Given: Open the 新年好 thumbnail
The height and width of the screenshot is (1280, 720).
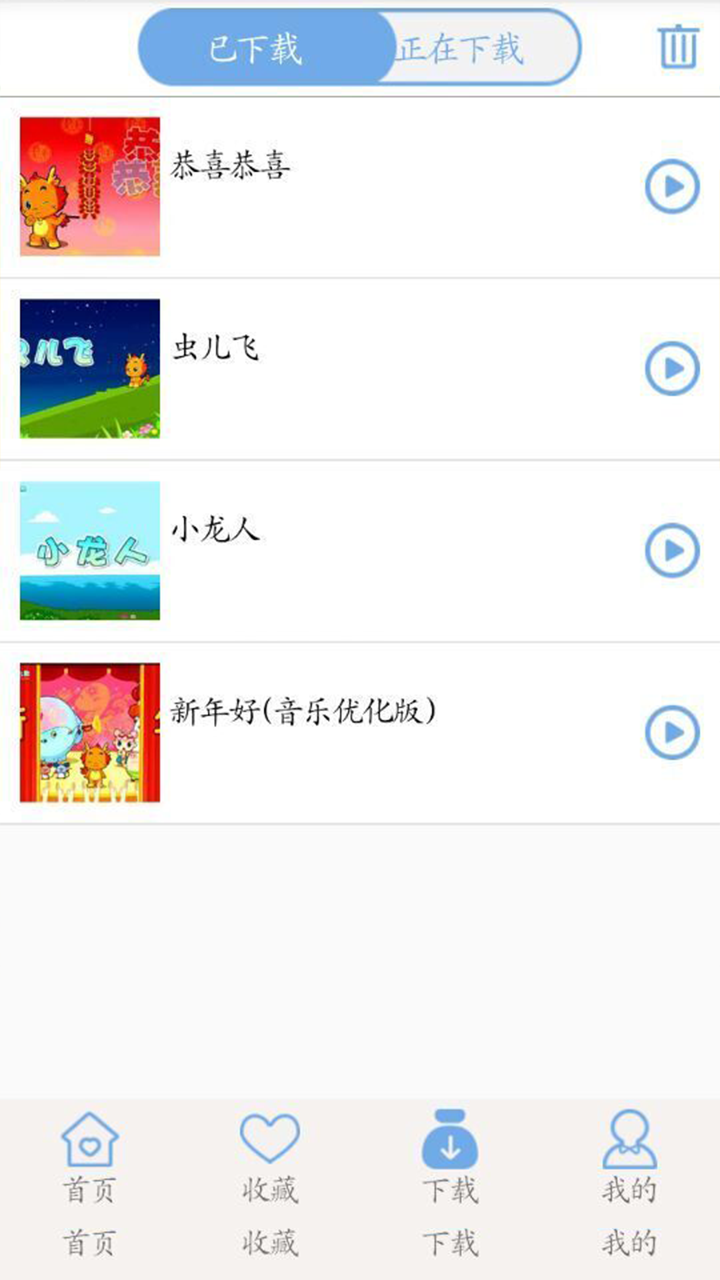Looking at the screenshot, I should [x=90, y=733].
